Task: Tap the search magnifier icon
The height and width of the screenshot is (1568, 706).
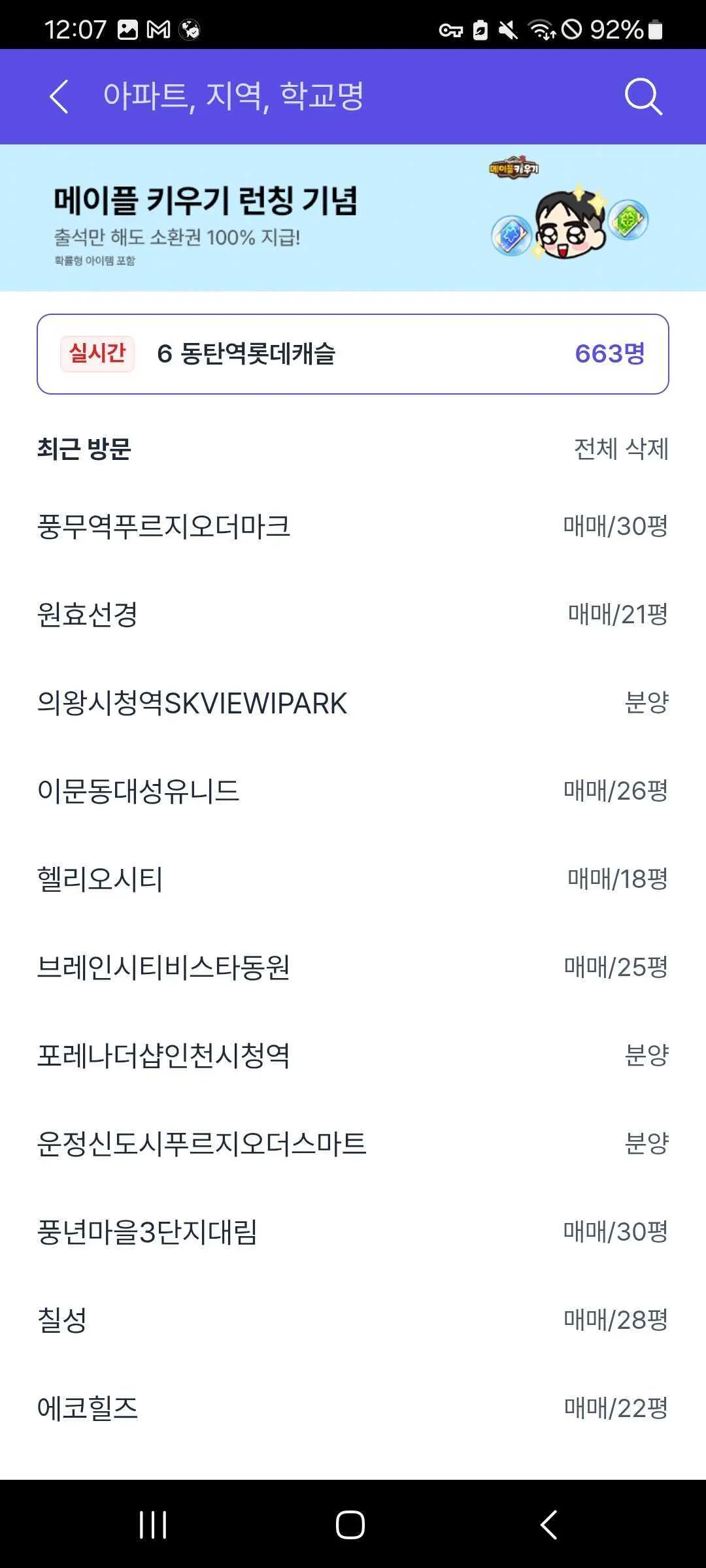Action: coord(643,97)
